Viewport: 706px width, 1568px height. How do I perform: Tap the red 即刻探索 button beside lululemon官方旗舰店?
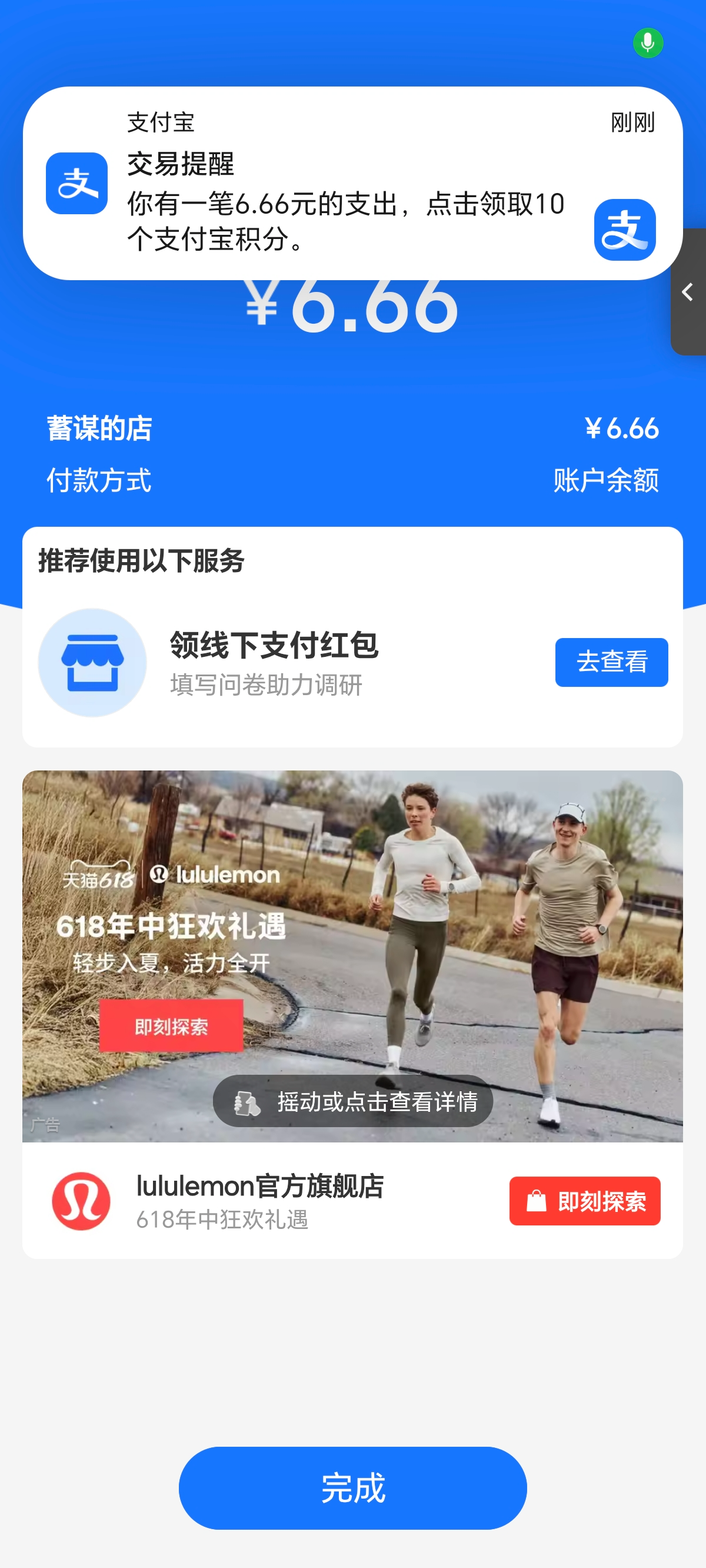click(584, 1201)
